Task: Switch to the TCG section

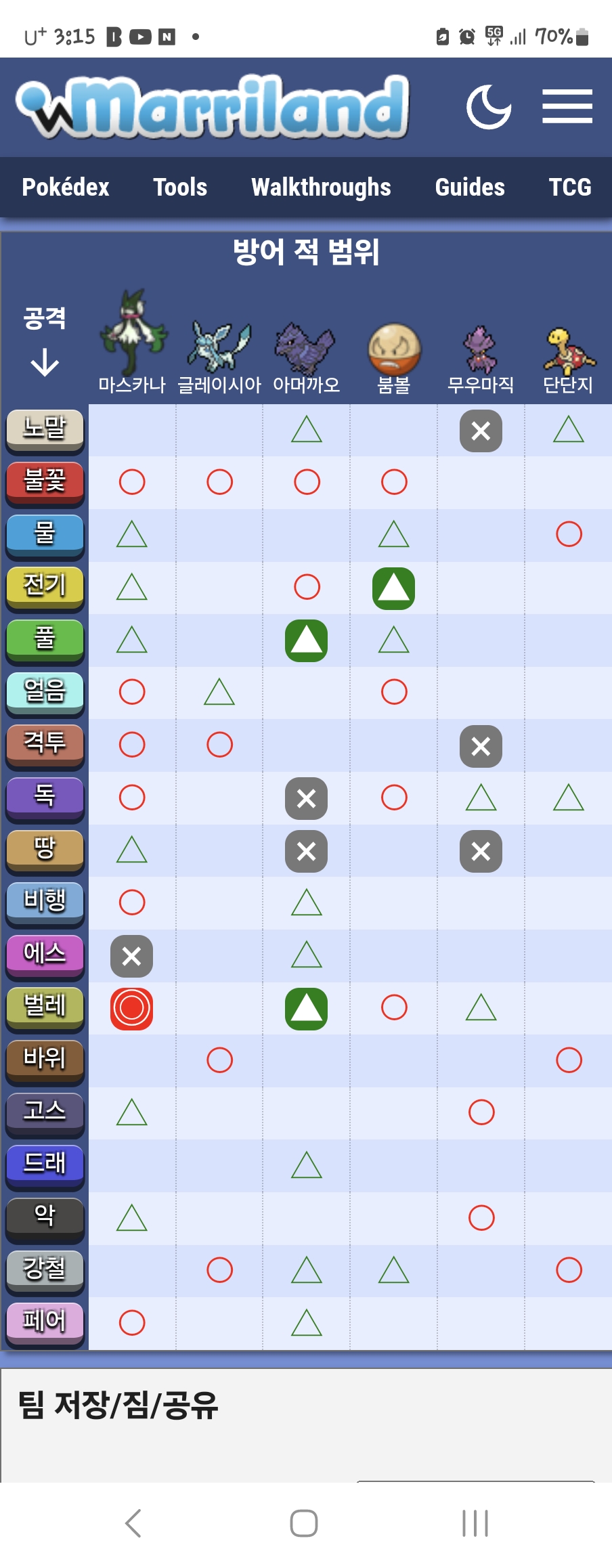Action: [x=569, y=187]
